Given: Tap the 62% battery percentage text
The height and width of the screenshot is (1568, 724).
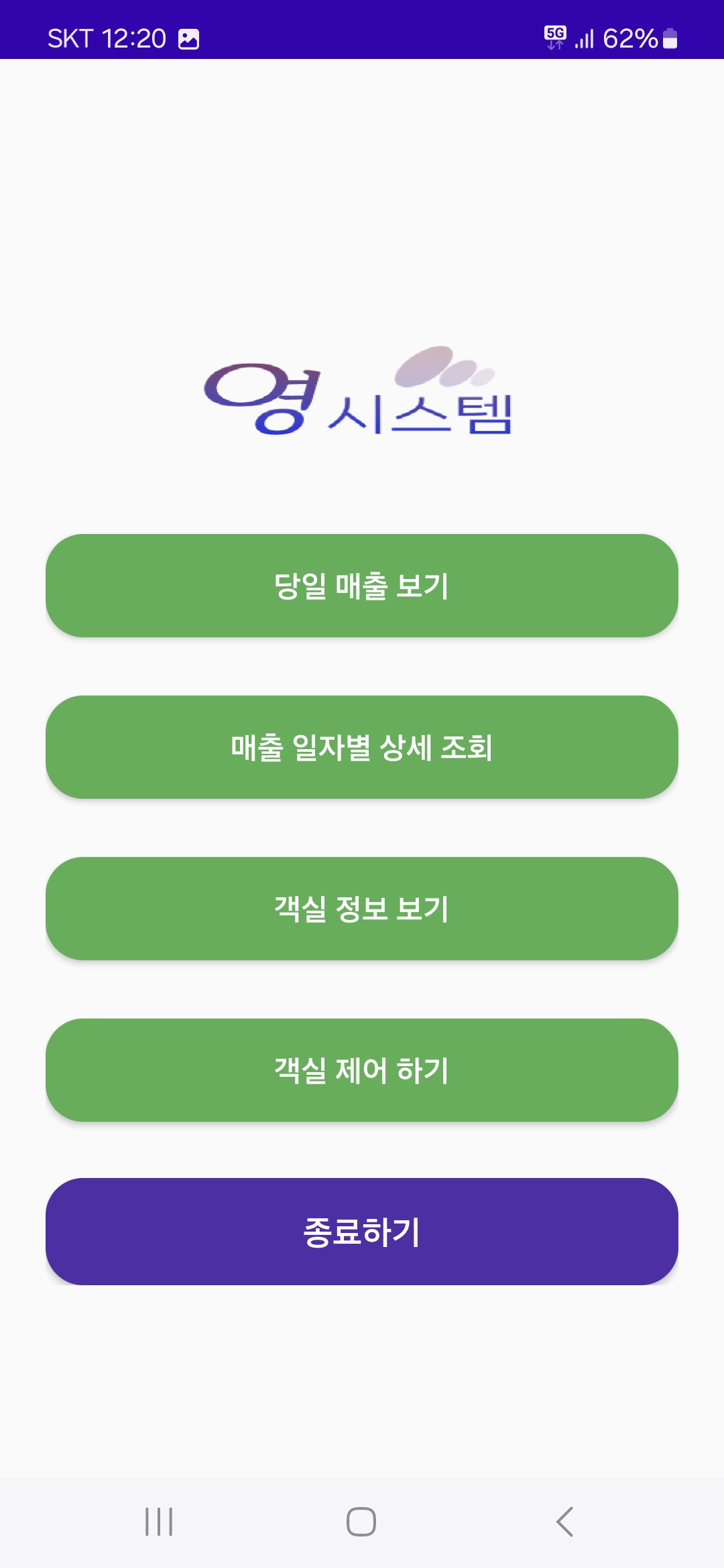Looking at the screenshot, I should [x=630, y=39].
